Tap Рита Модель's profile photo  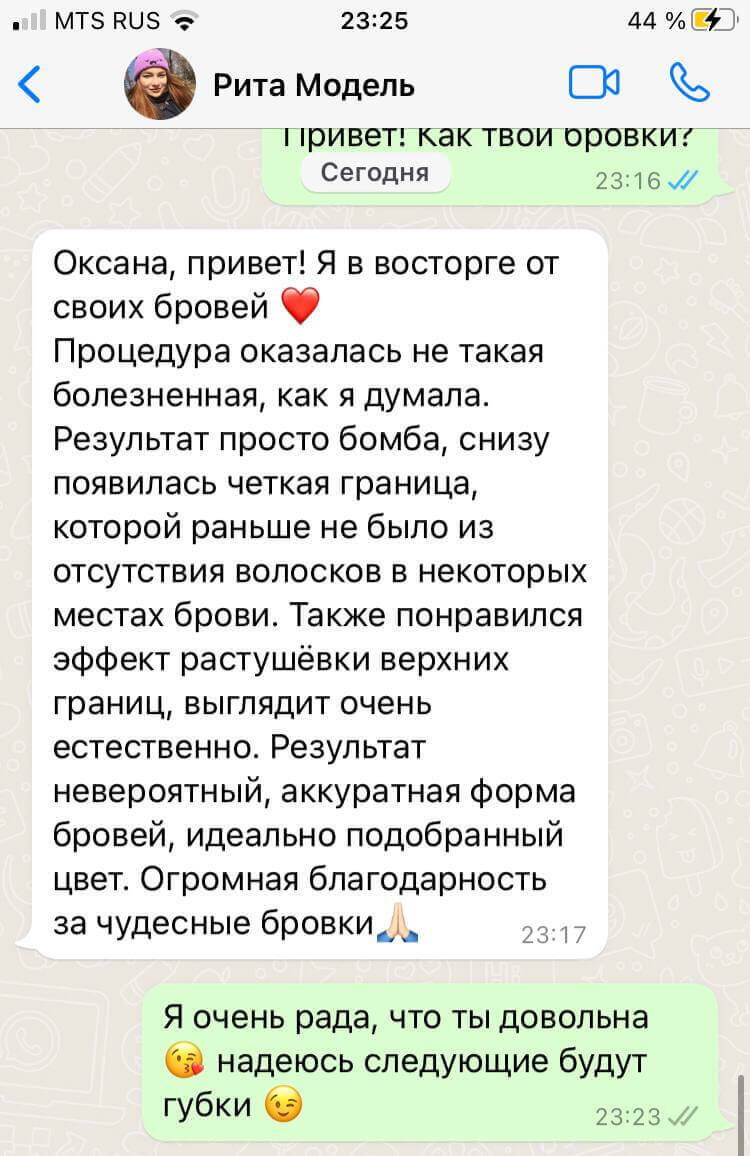159,84
